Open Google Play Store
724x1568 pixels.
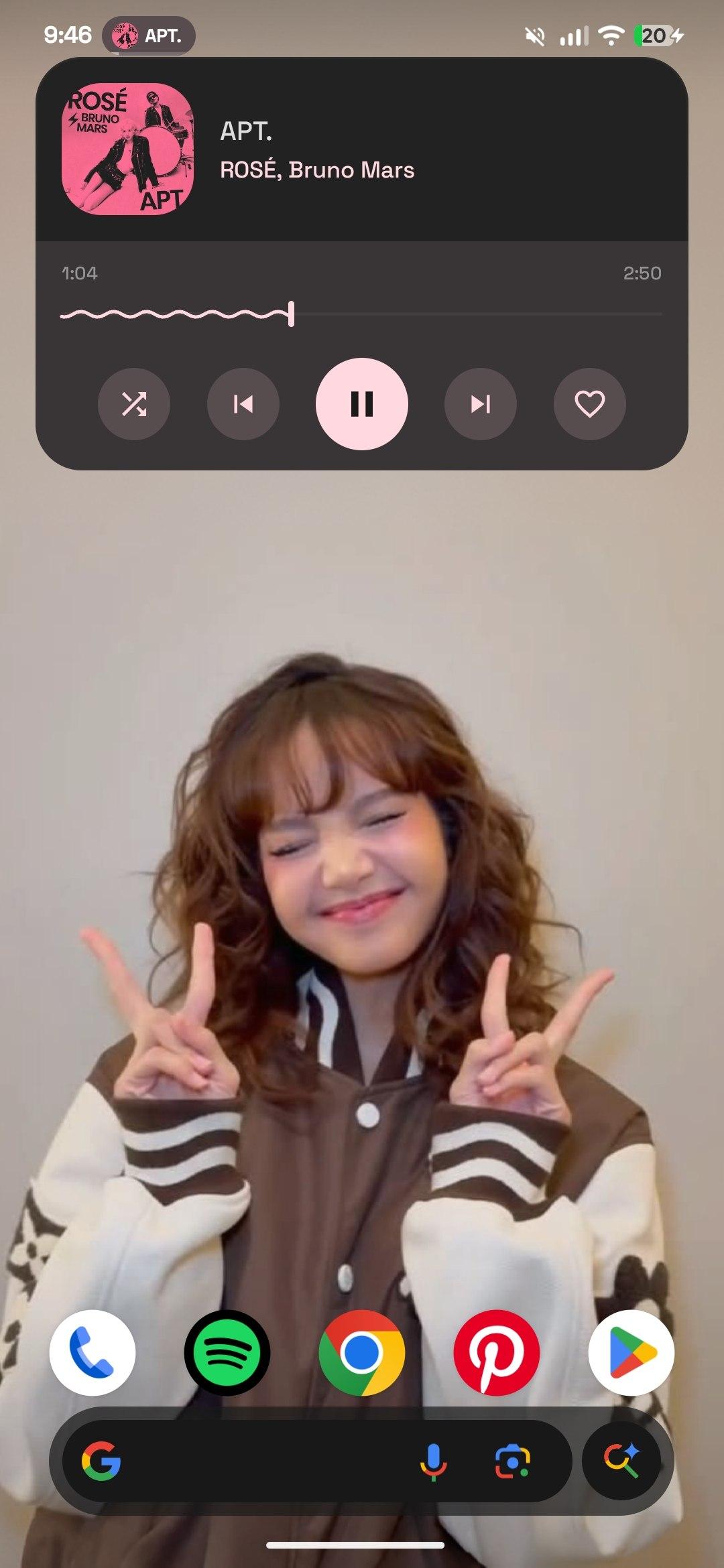[x=631, y=1352]
